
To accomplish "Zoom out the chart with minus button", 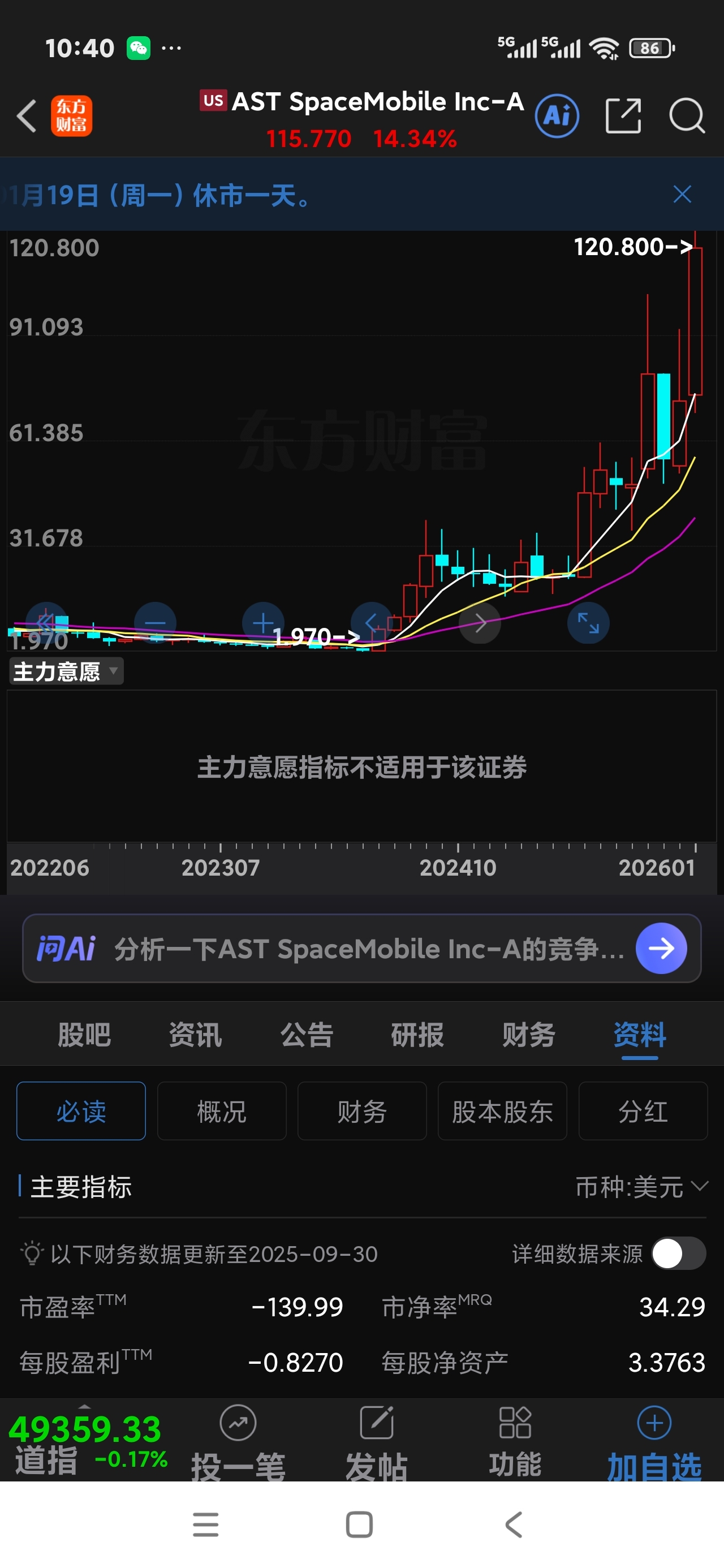I will [x=154, y=622].
